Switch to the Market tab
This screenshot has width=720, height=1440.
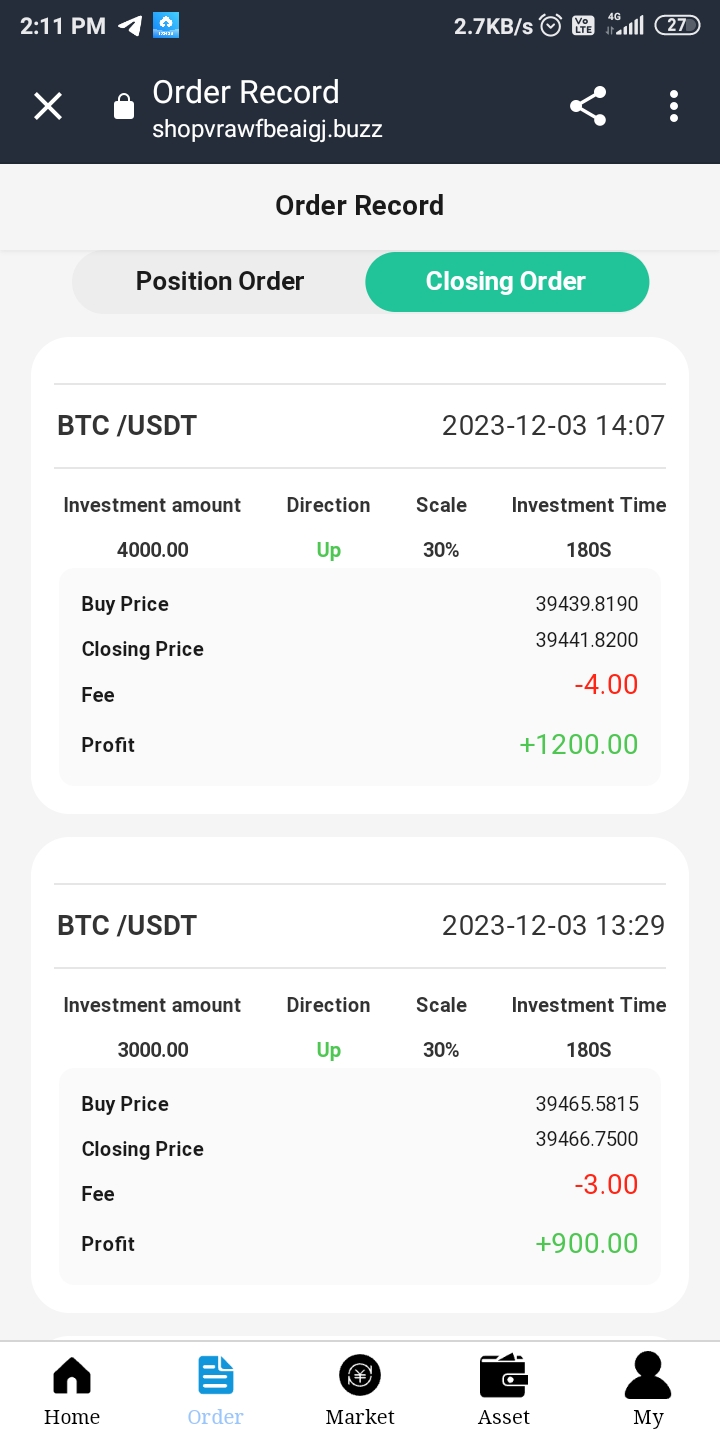tap(360, 1390)
